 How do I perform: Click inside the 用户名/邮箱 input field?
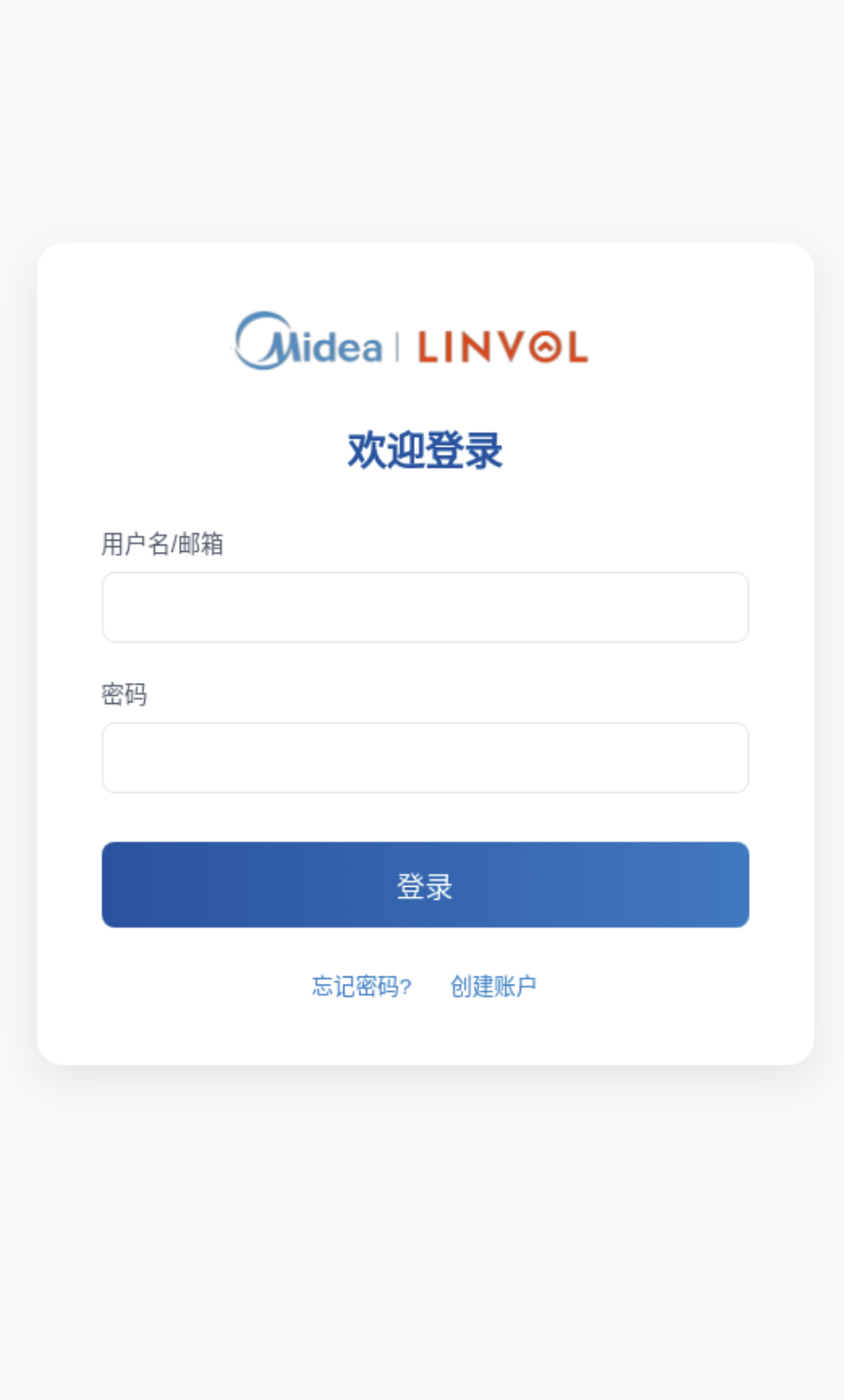[x=425, y=606]
